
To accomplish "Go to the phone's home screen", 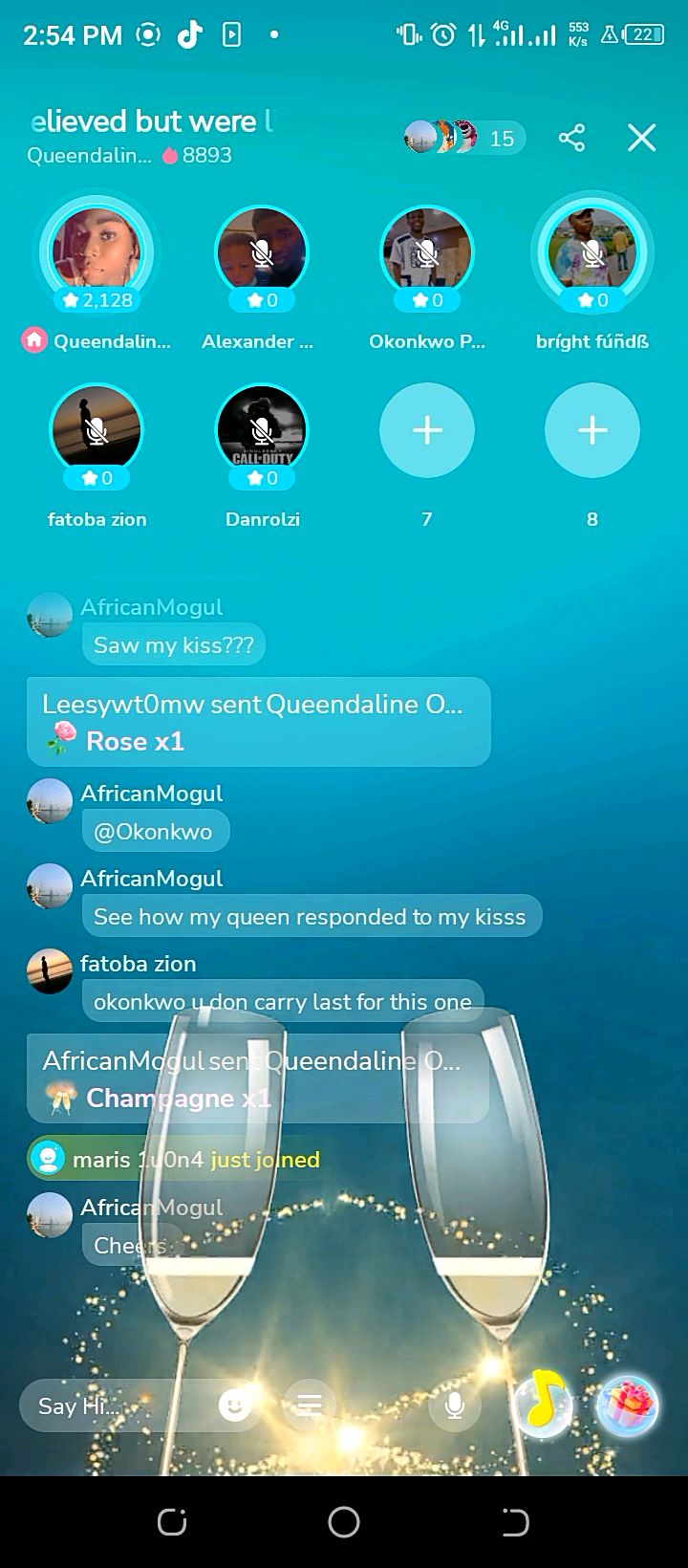I will point(344,1522).
